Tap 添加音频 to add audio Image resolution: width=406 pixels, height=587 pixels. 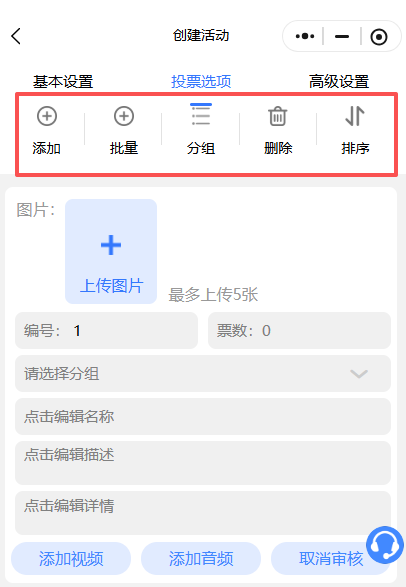[201, 559]
